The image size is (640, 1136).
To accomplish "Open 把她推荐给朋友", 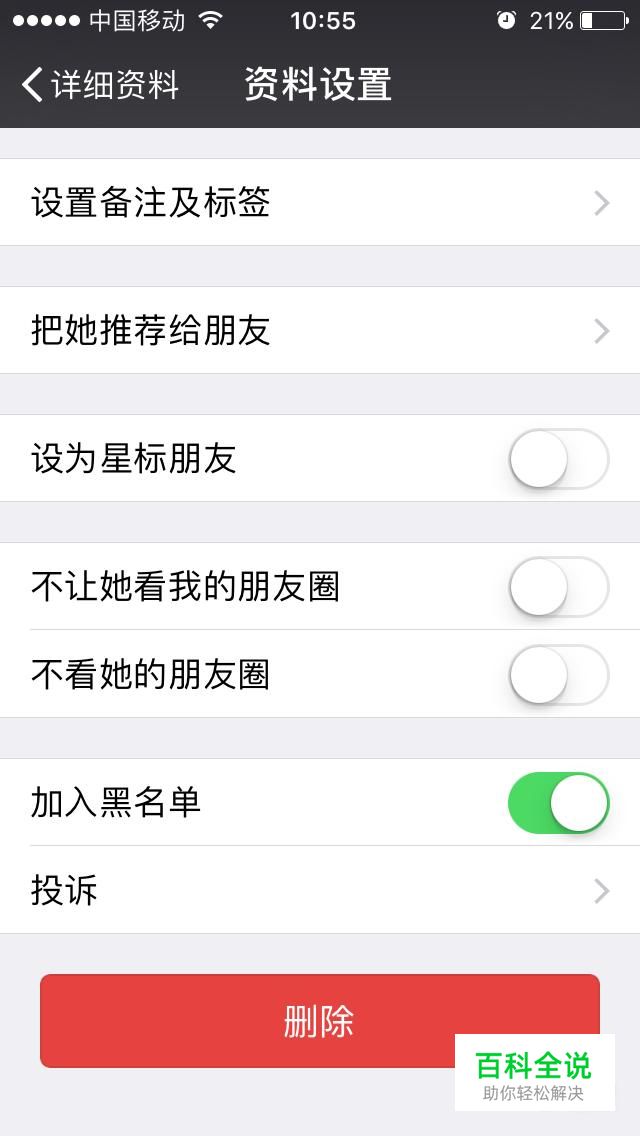I will 320,331.
